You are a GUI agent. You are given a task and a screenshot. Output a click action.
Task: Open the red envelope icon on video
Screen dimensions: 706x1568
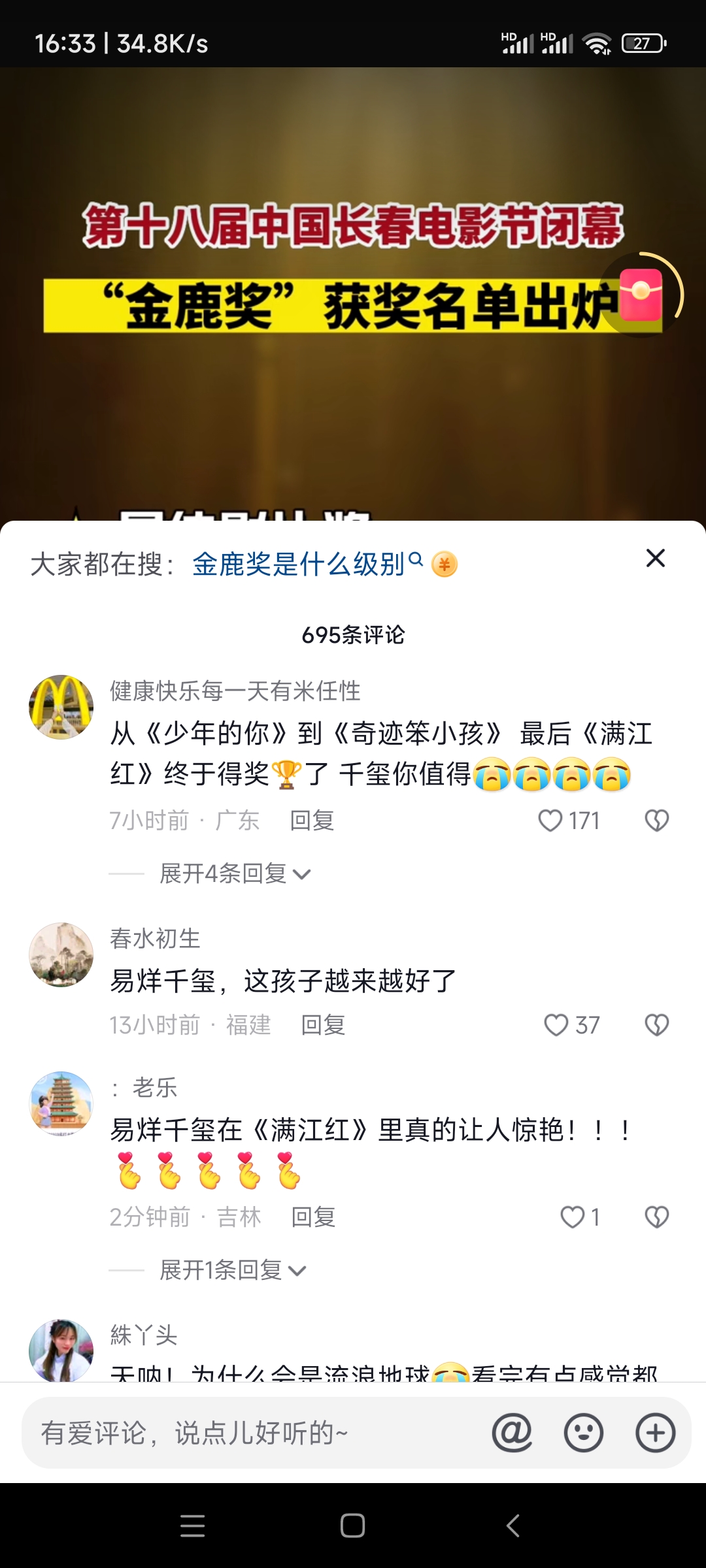click(641, 294)
